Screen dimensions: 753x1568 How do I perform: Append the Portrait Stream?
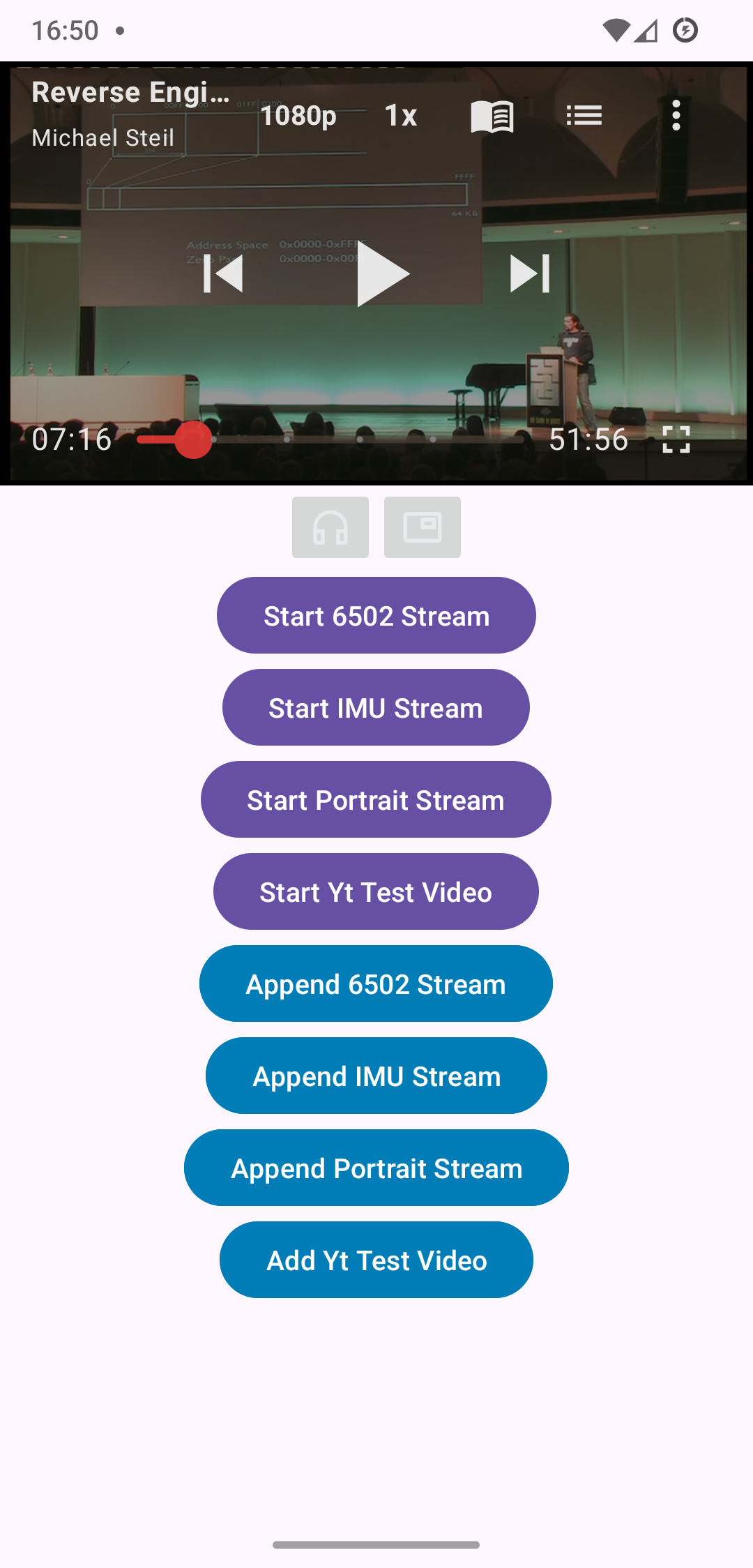[x=376, y=1168]
